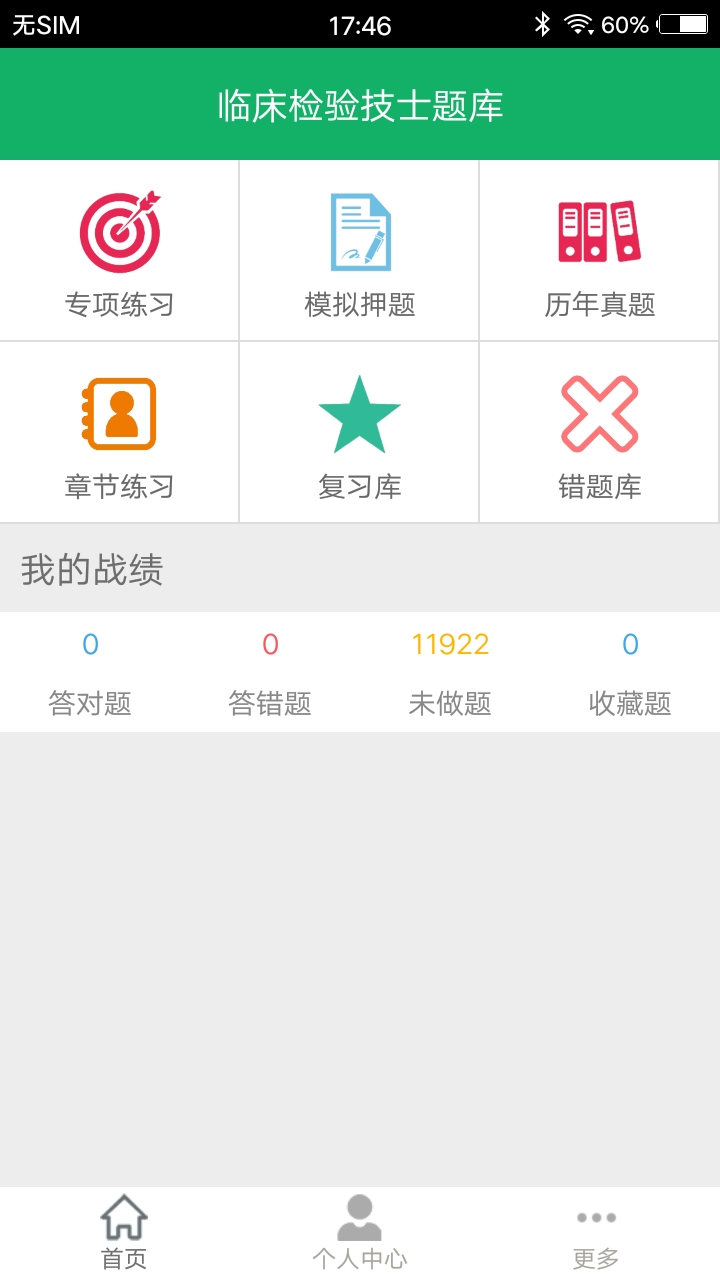This screenshot has height=1280, width=720.
Task: Open the 更多 more tab
Action: (596, 1232)
